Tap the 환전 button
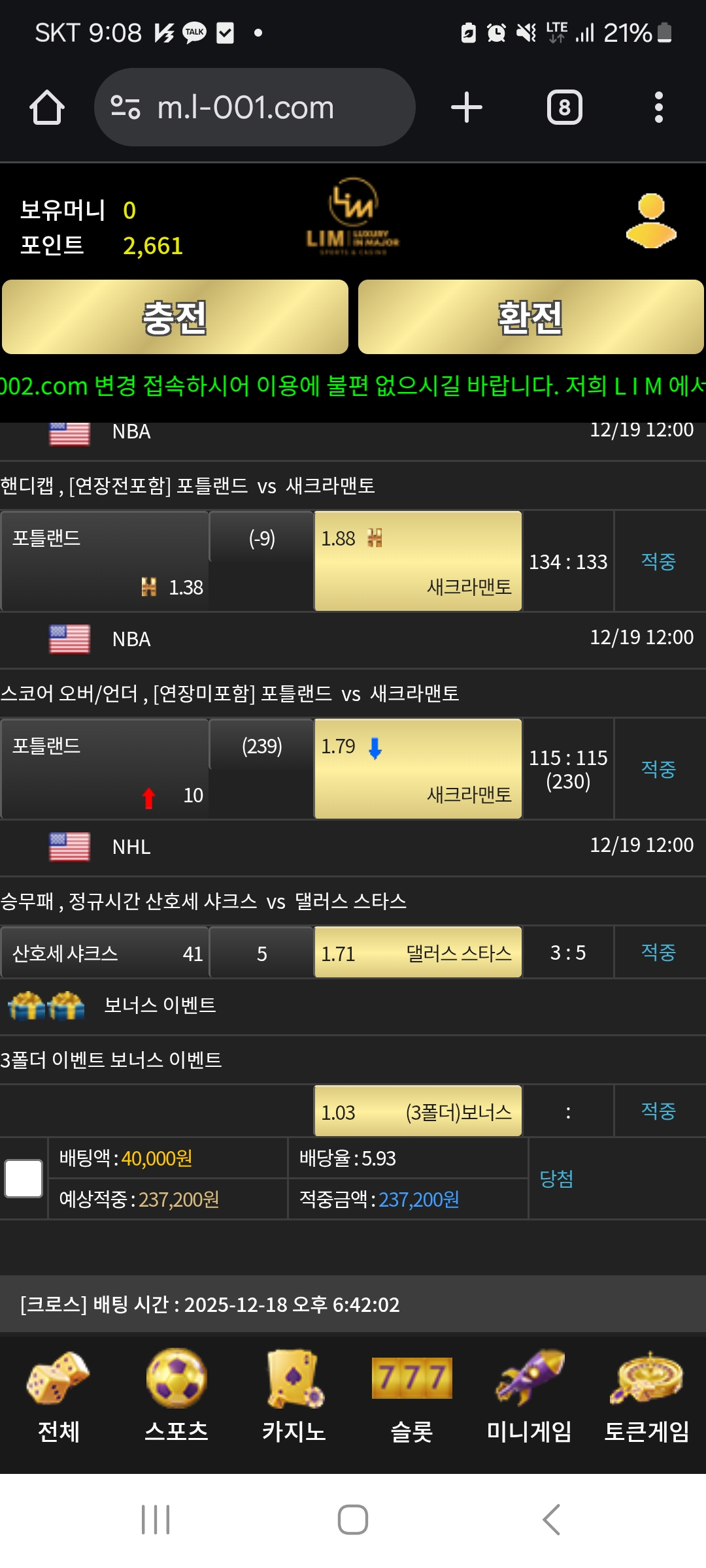 pyautogui.click(x=531, y=318)
